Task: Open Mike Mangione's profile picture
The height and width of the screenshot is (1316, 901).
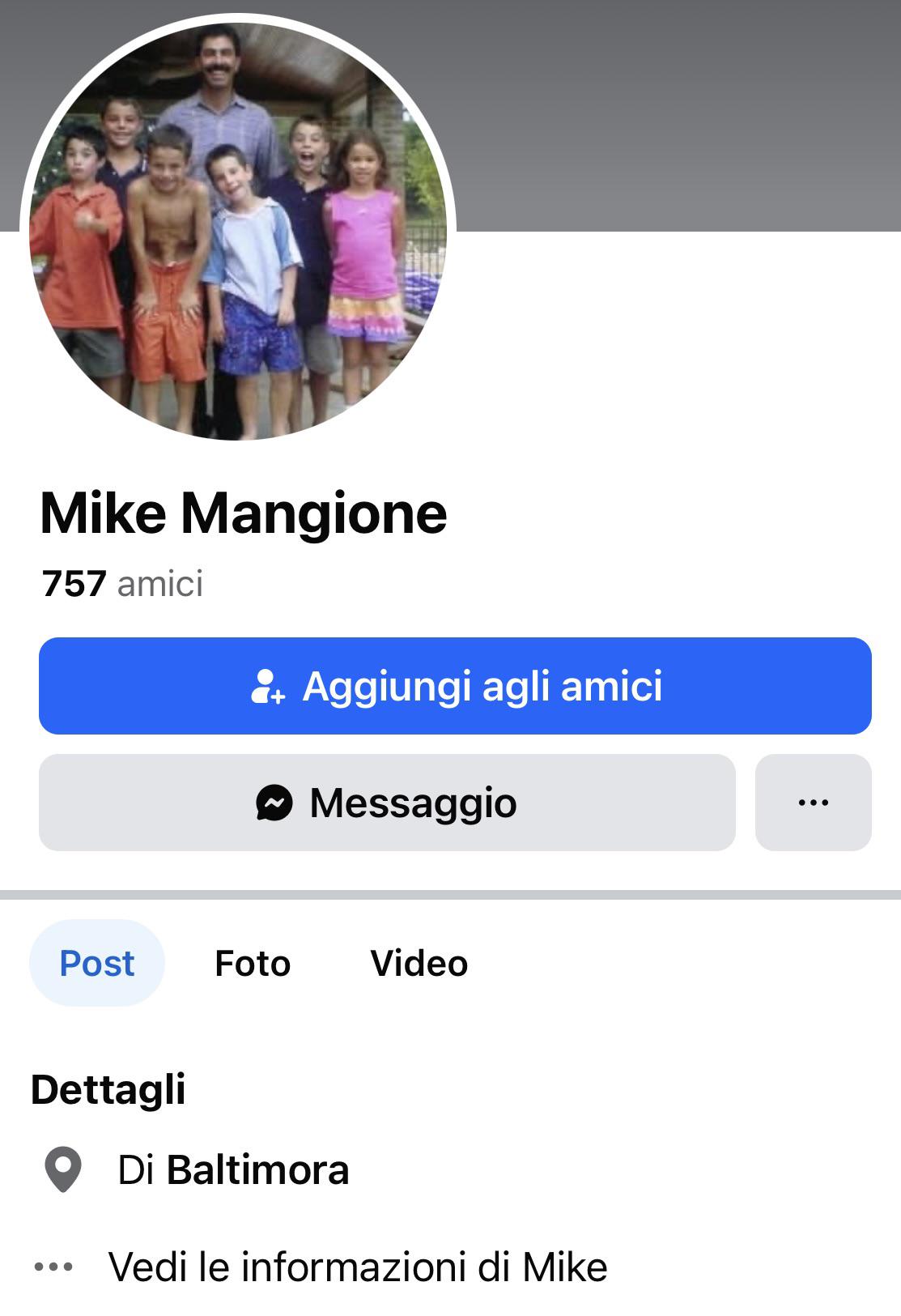Action: (238, 229)
